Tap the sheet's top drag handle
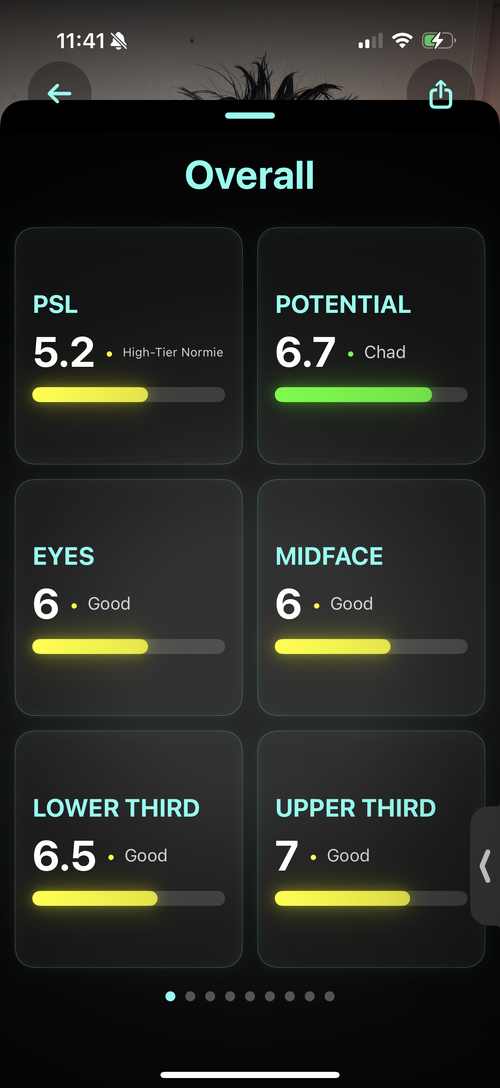This screenshot has width=500, height=1088. point(250,115)
